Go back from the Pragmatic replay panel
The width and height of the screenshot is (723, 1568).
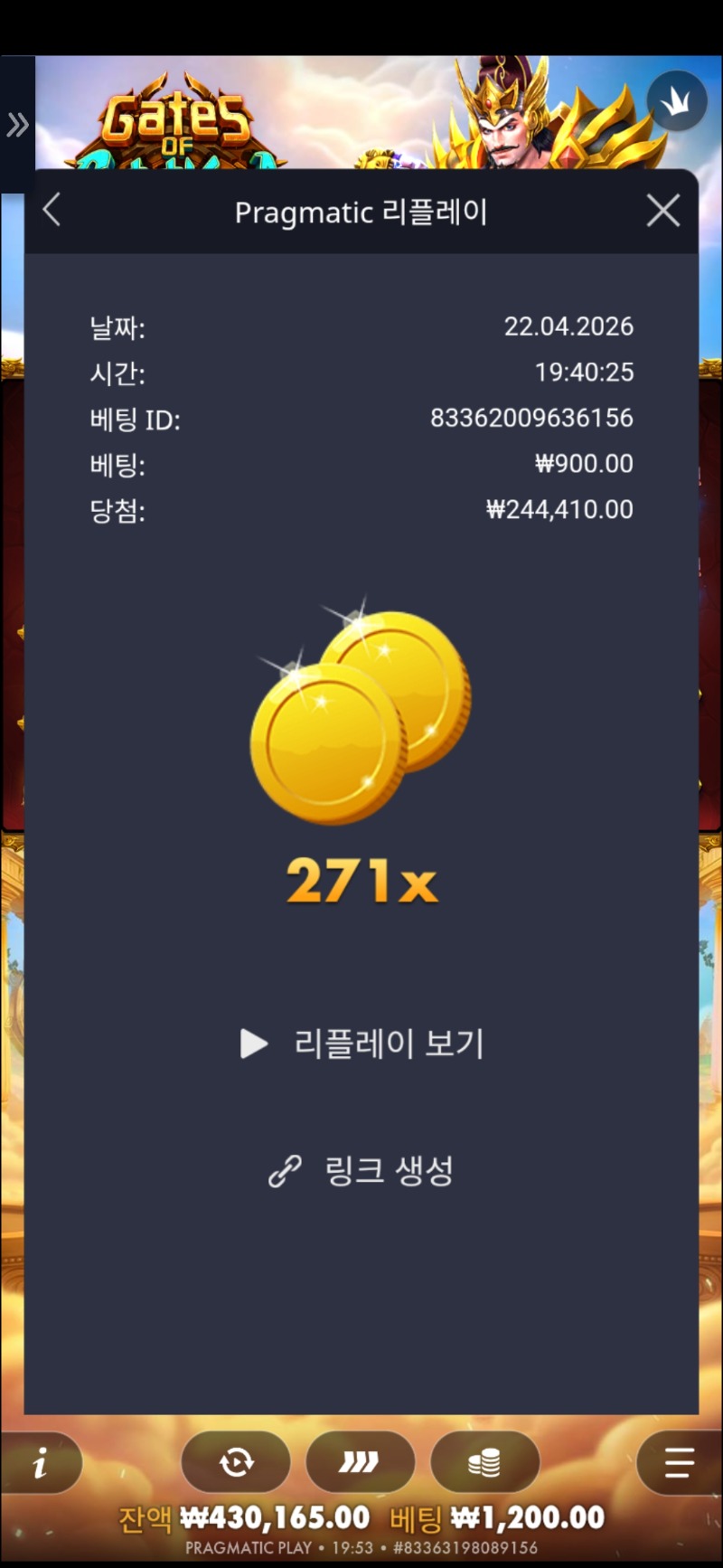point(52,211)
